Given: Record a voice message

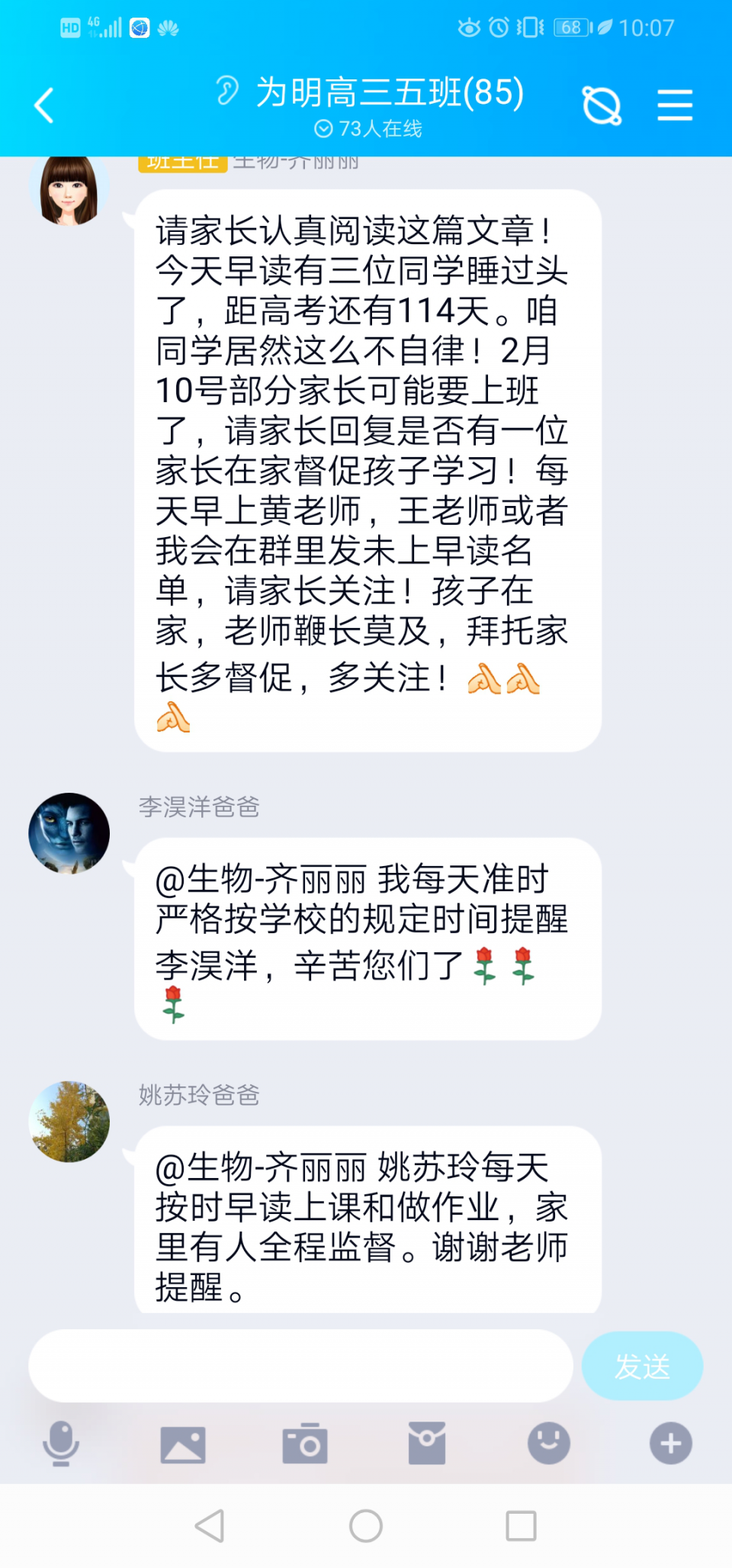Looking at the screenshot, I should 61,1444.
